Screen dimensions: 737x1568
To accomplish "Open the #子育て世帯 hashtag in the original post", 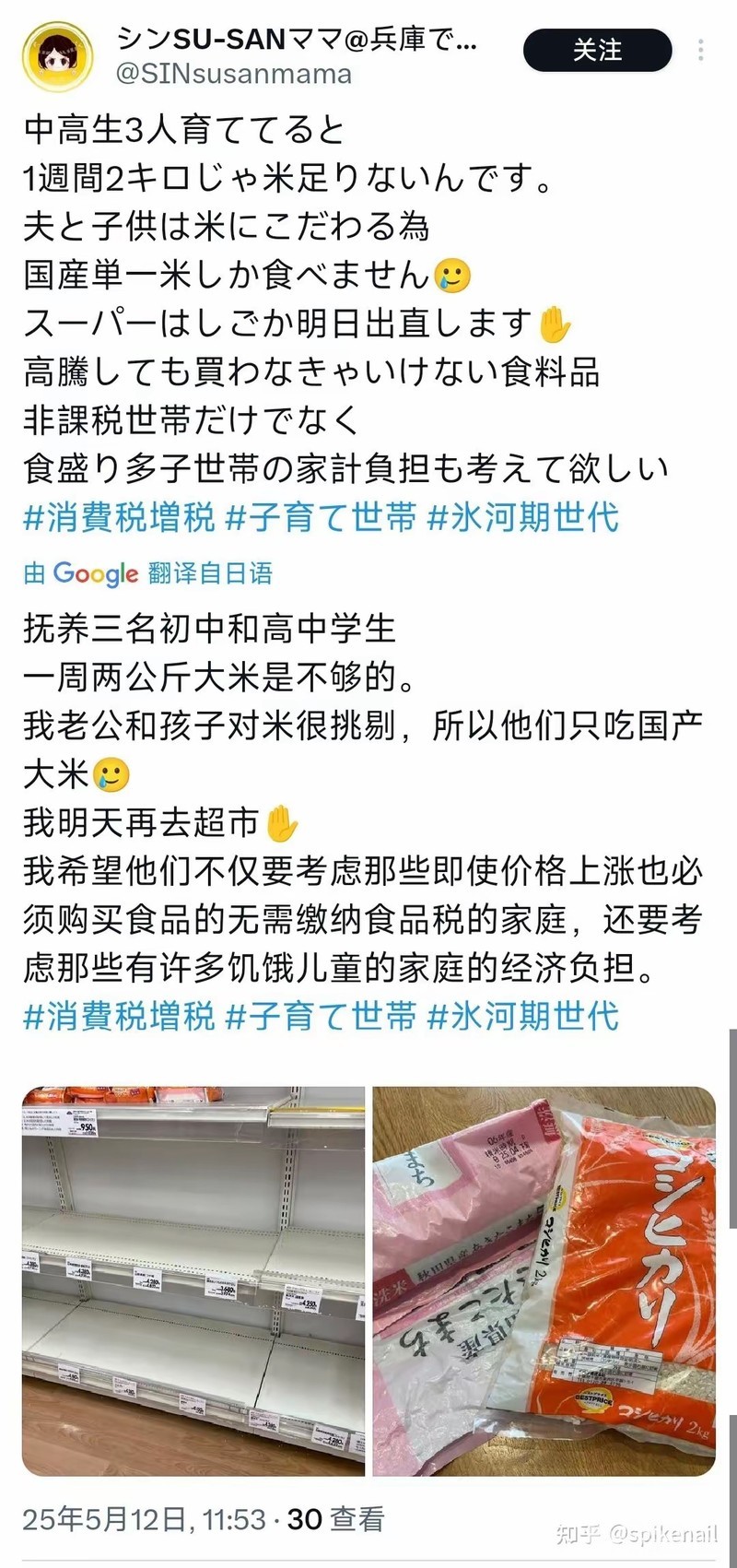I will [322, 517].
